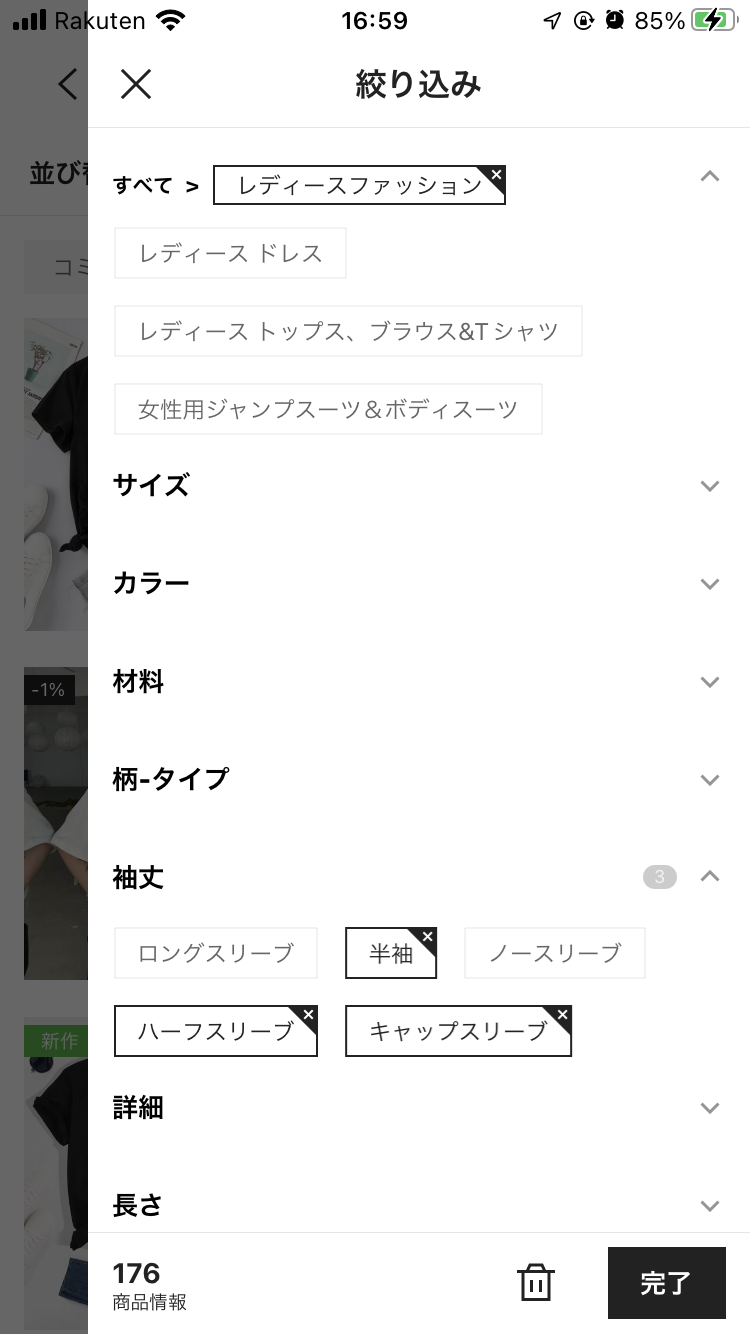Select the ノースリーブ sleeve option
The height and width of the screenshot is (1334, 750).
coord(555,953)
